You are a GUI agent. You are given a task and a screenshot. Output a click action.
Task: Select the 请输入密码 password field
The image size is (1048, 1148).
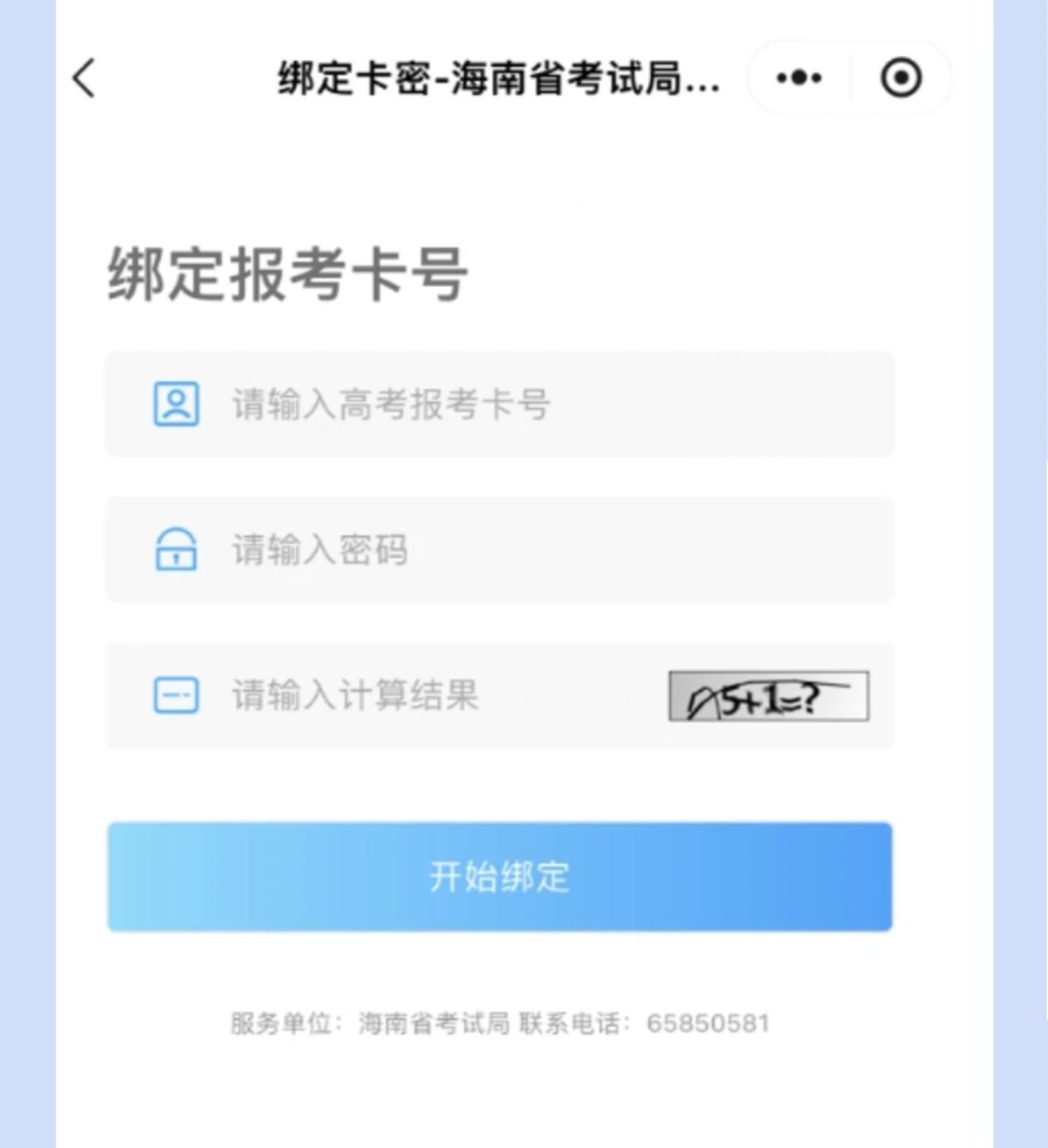(499, 550)
